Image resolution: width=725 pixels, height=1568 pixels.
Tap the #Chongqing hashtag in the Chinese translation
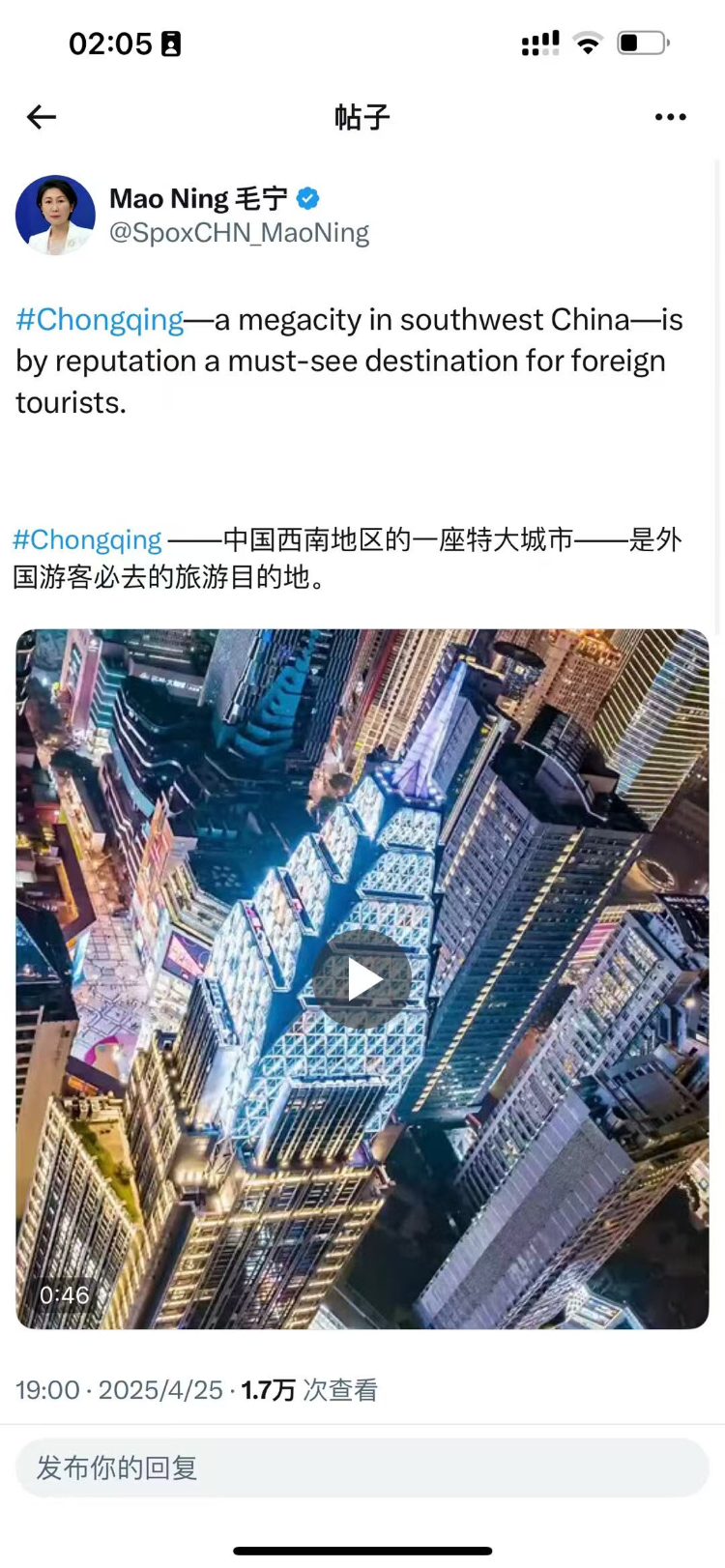[87, 539]
